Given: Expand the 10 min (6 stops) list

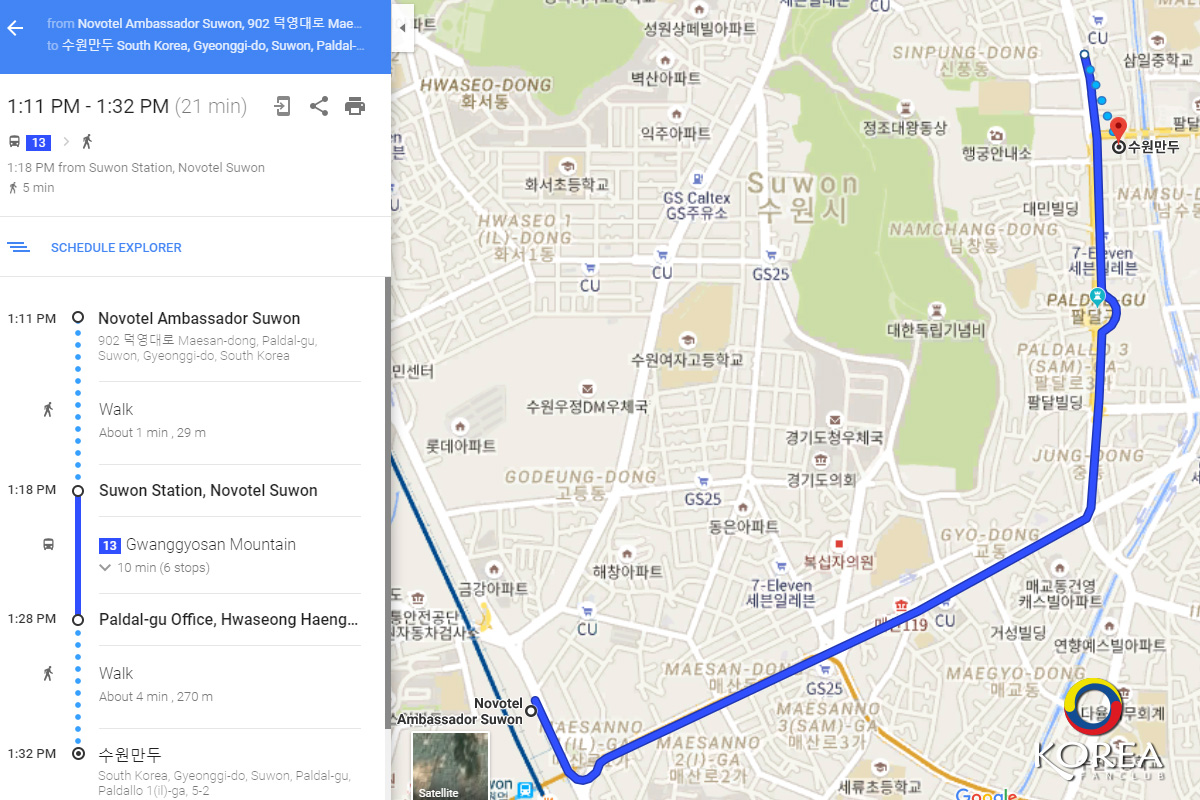Looking at the screenshot, I should pyautogui.click(x=155, y=568).
